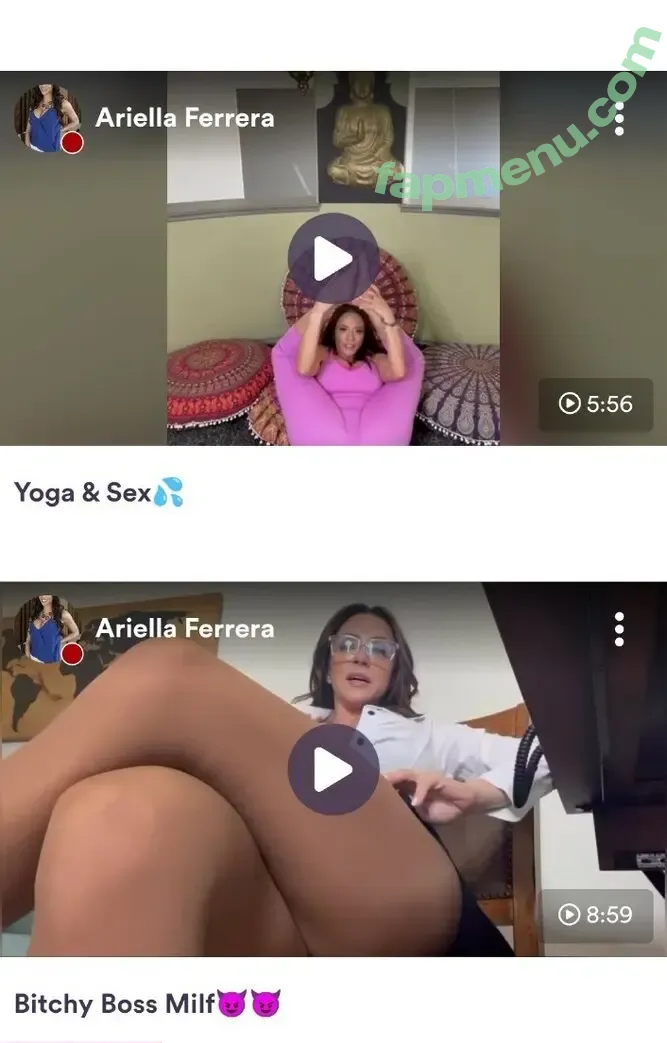Open overflow menu on the 5:56 video
The height and width of the screenshot is (1043, 667).
pyautogui.click(x=619, y=118)
